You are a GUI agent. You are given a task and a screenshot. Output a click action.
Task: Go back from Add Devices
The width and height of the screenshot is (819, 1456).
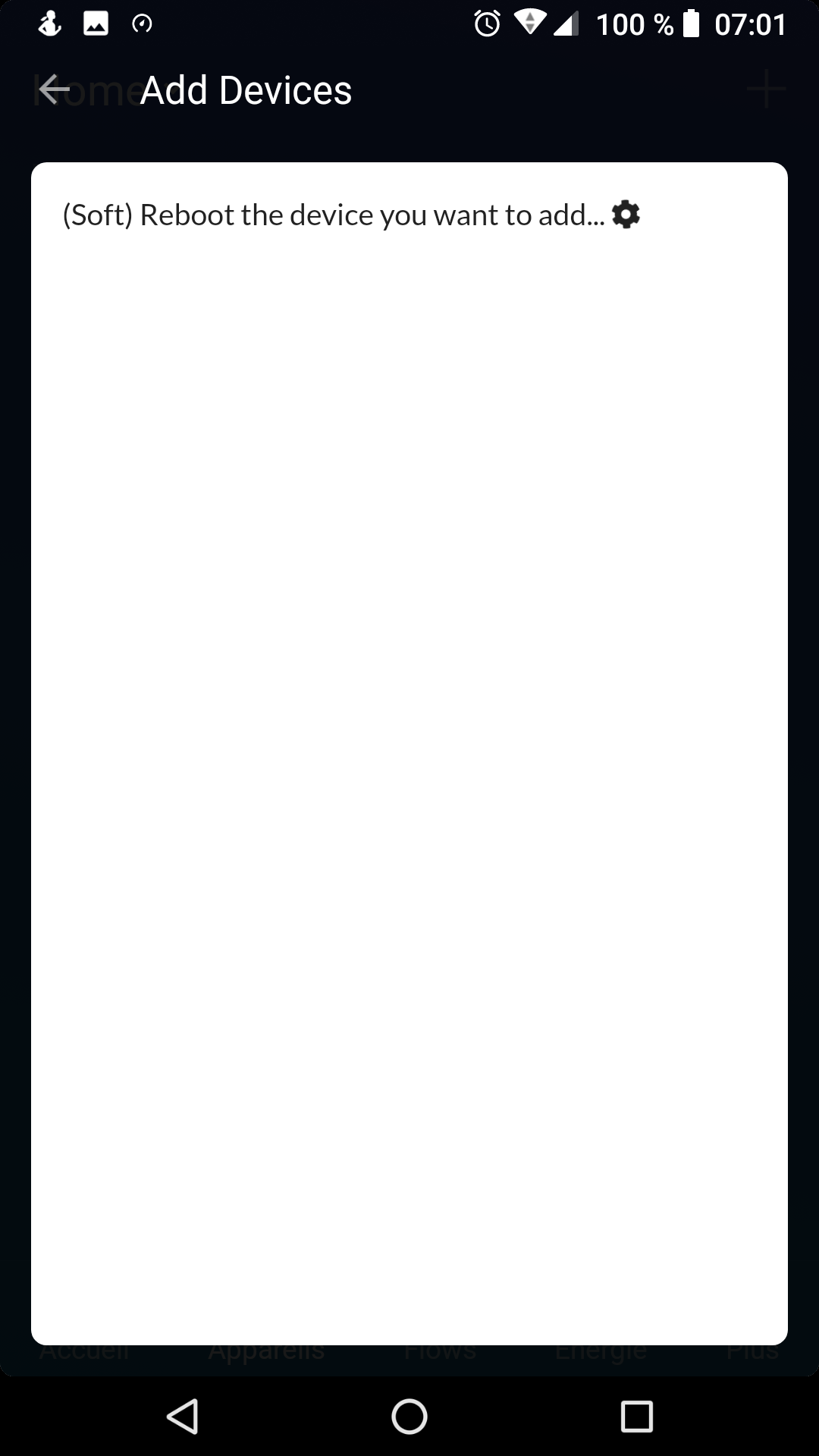click(x=54, y=89)
